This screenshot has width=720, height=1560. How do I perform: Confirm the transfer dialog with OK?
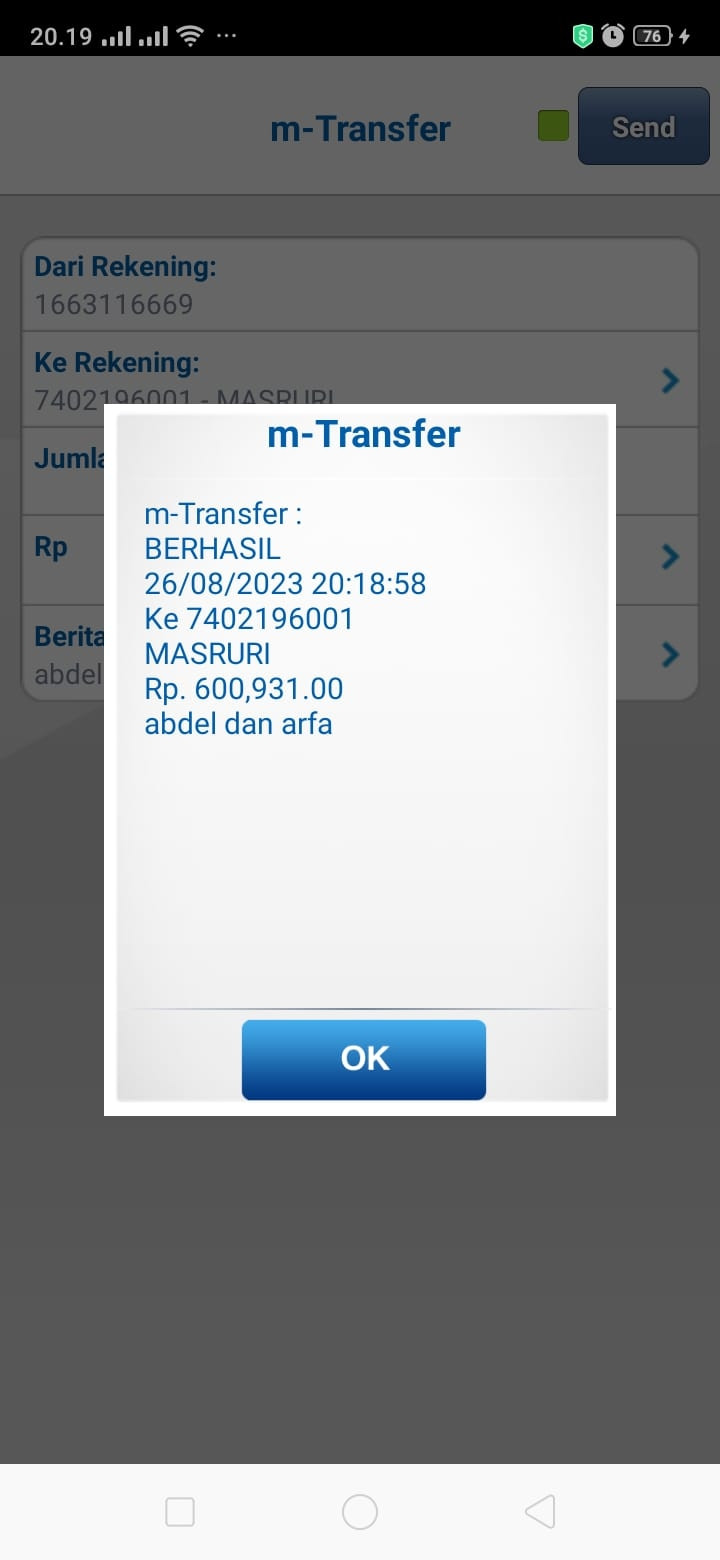tap(363, 1059)
